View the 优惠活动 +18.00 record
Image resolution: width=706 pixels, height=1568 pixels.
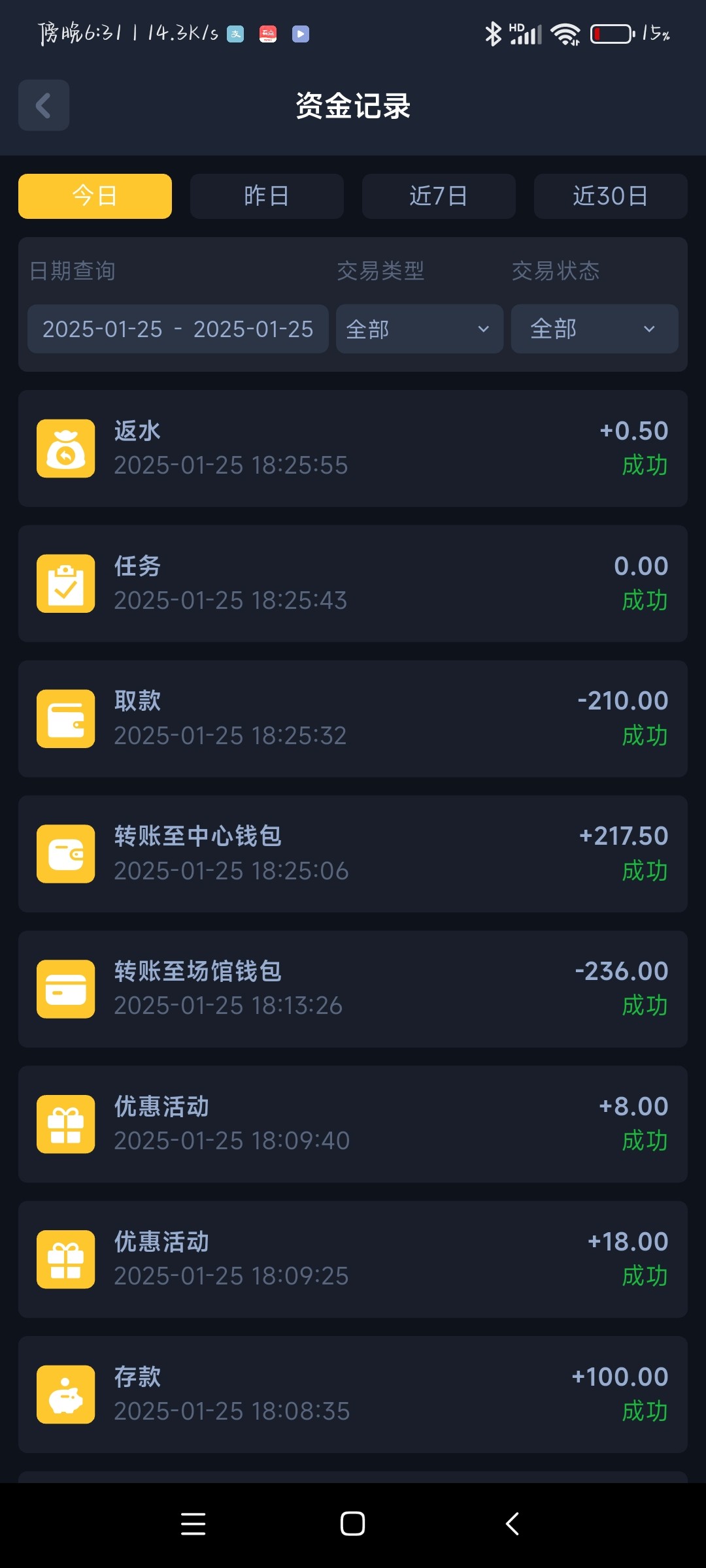pos(353,1259)
